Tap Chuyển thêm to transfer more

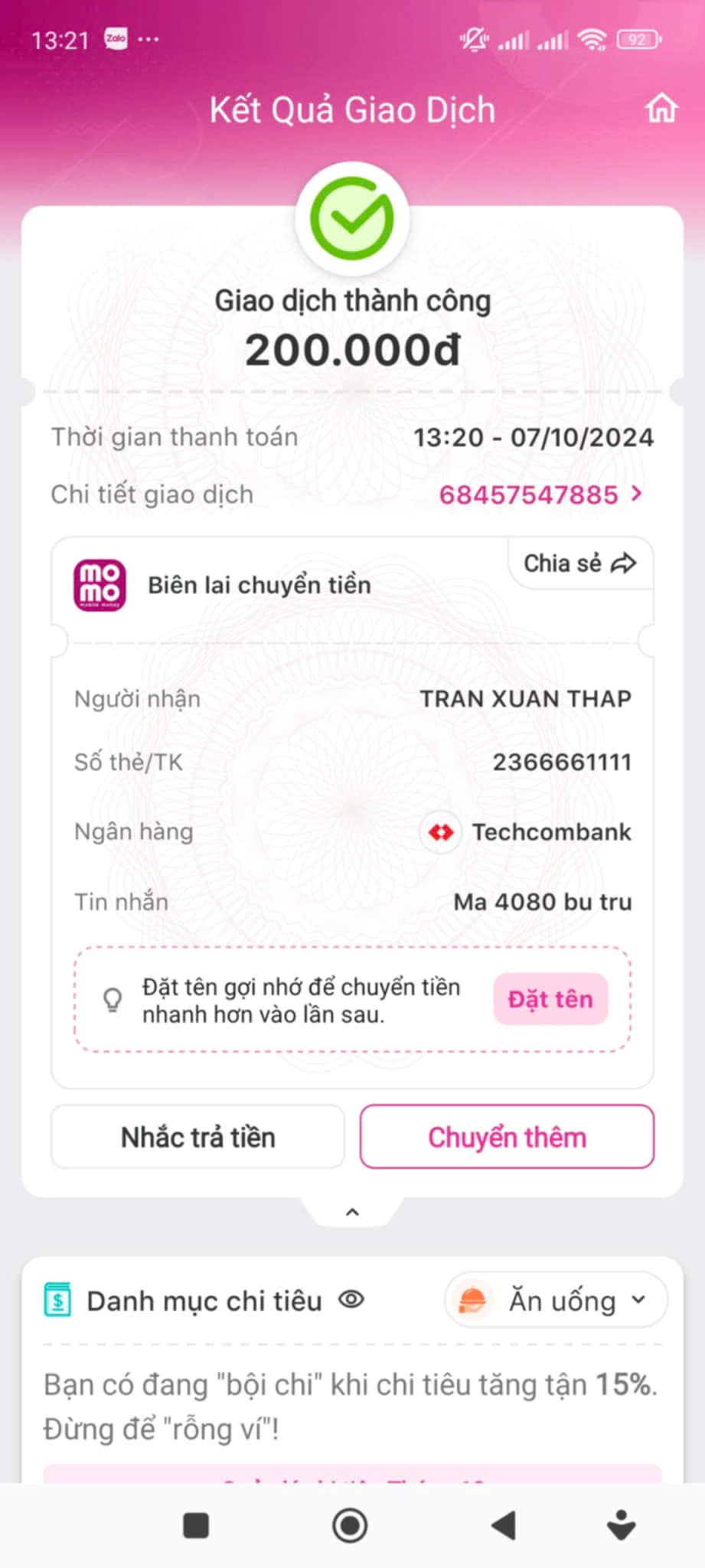tap(507, 1137)
